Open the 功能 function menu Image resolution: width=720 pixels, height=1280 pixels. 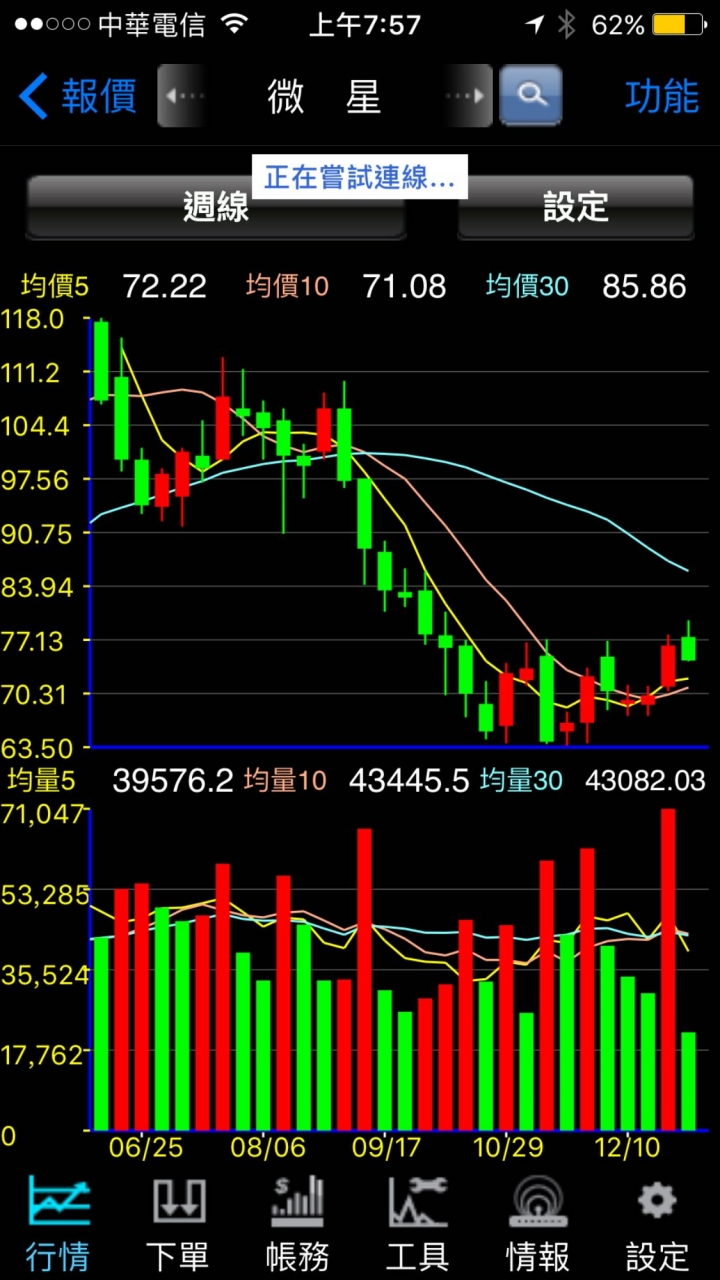point(661,97)
